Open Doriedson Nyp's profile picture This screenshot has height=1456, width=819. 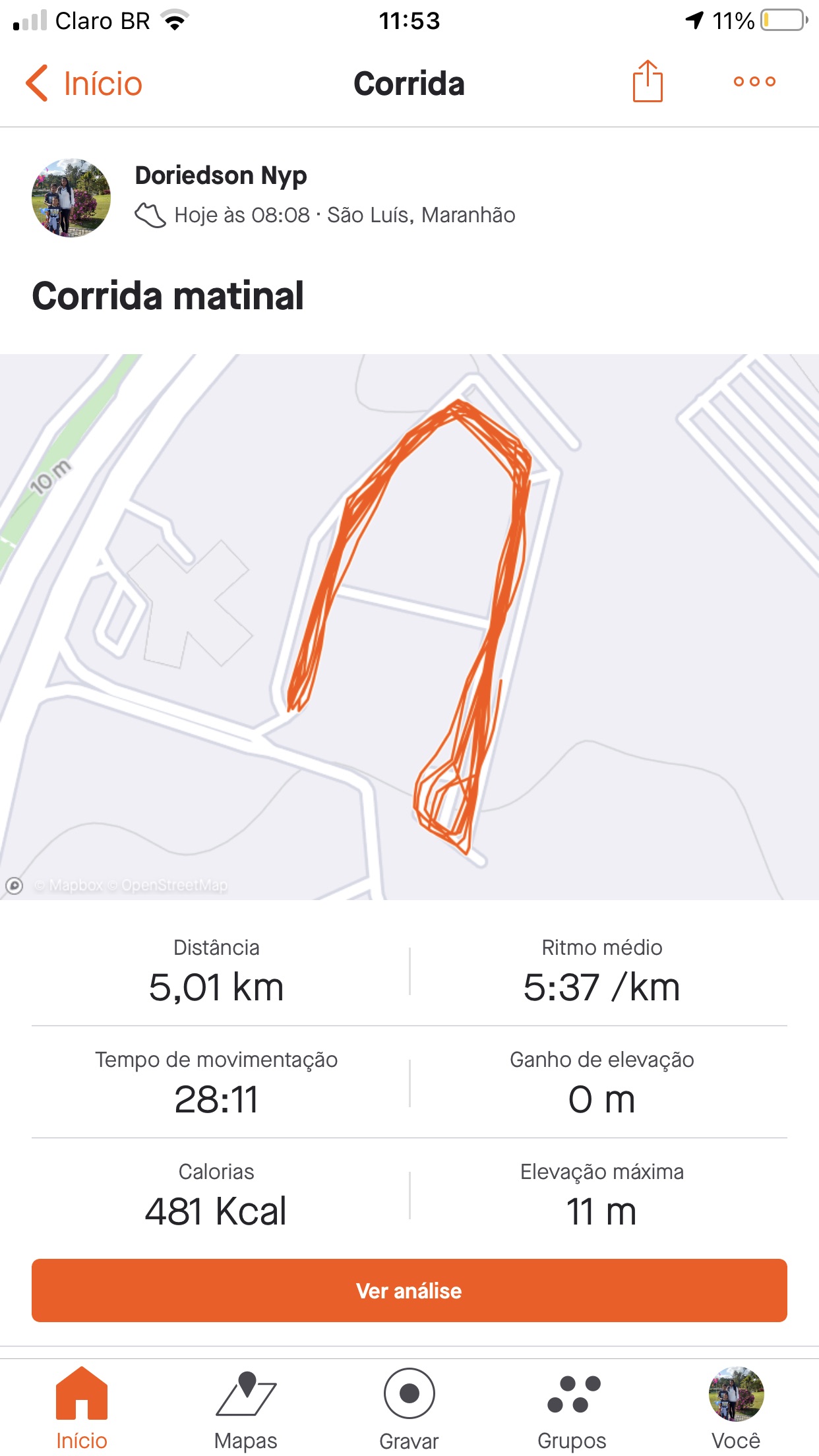(71, 197)
